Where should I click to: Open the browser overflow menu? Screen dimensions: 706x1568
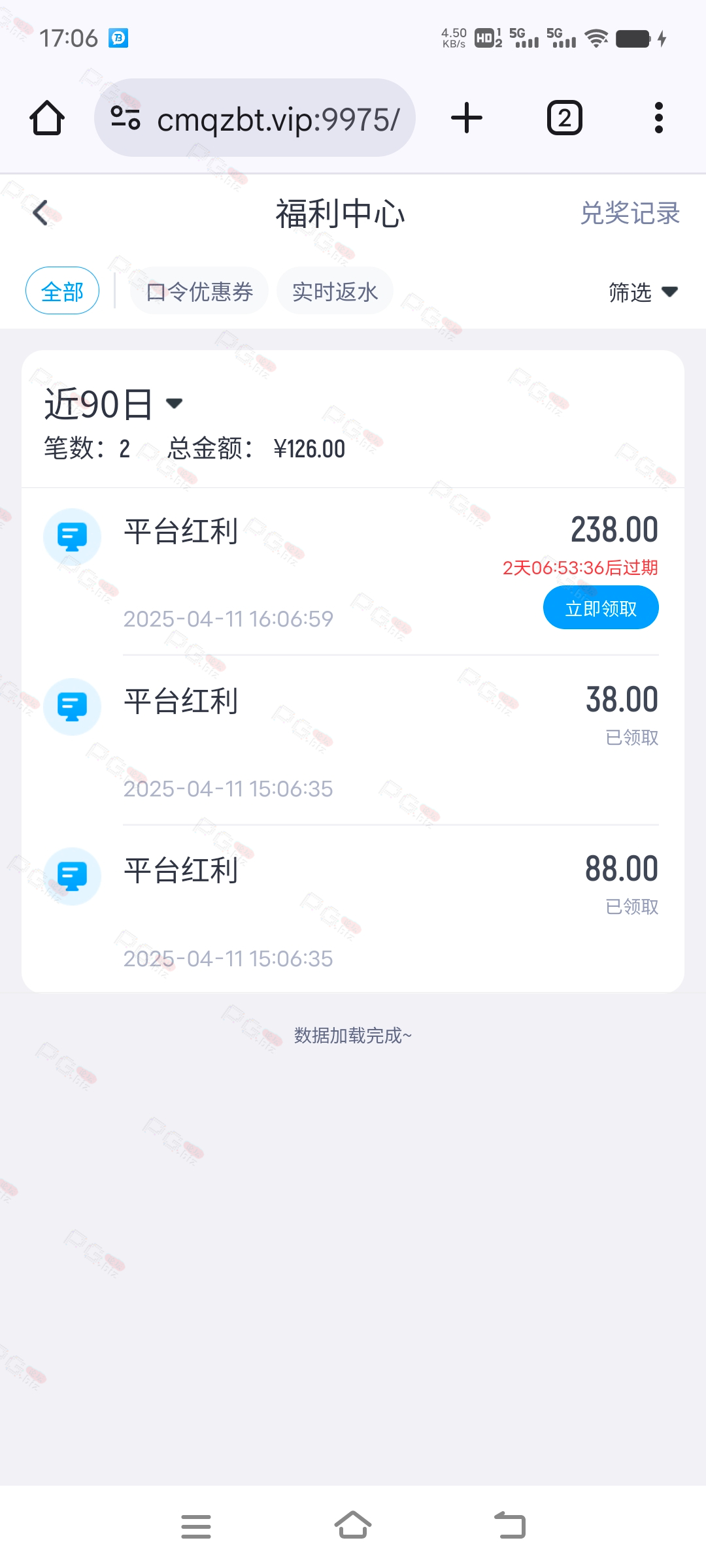coord(659,118)
